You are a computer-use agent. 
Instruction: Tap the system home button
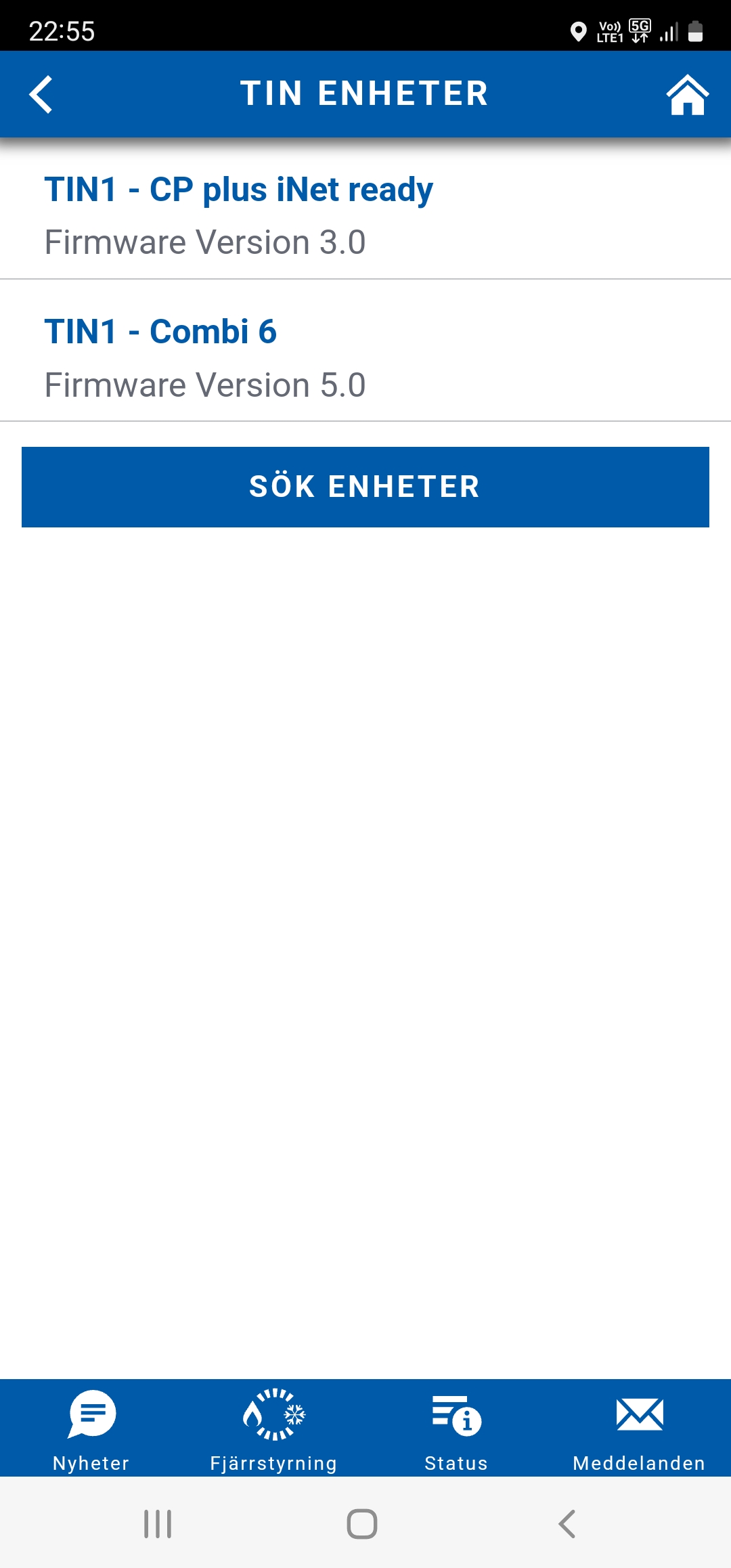(x=362, y=1524)
